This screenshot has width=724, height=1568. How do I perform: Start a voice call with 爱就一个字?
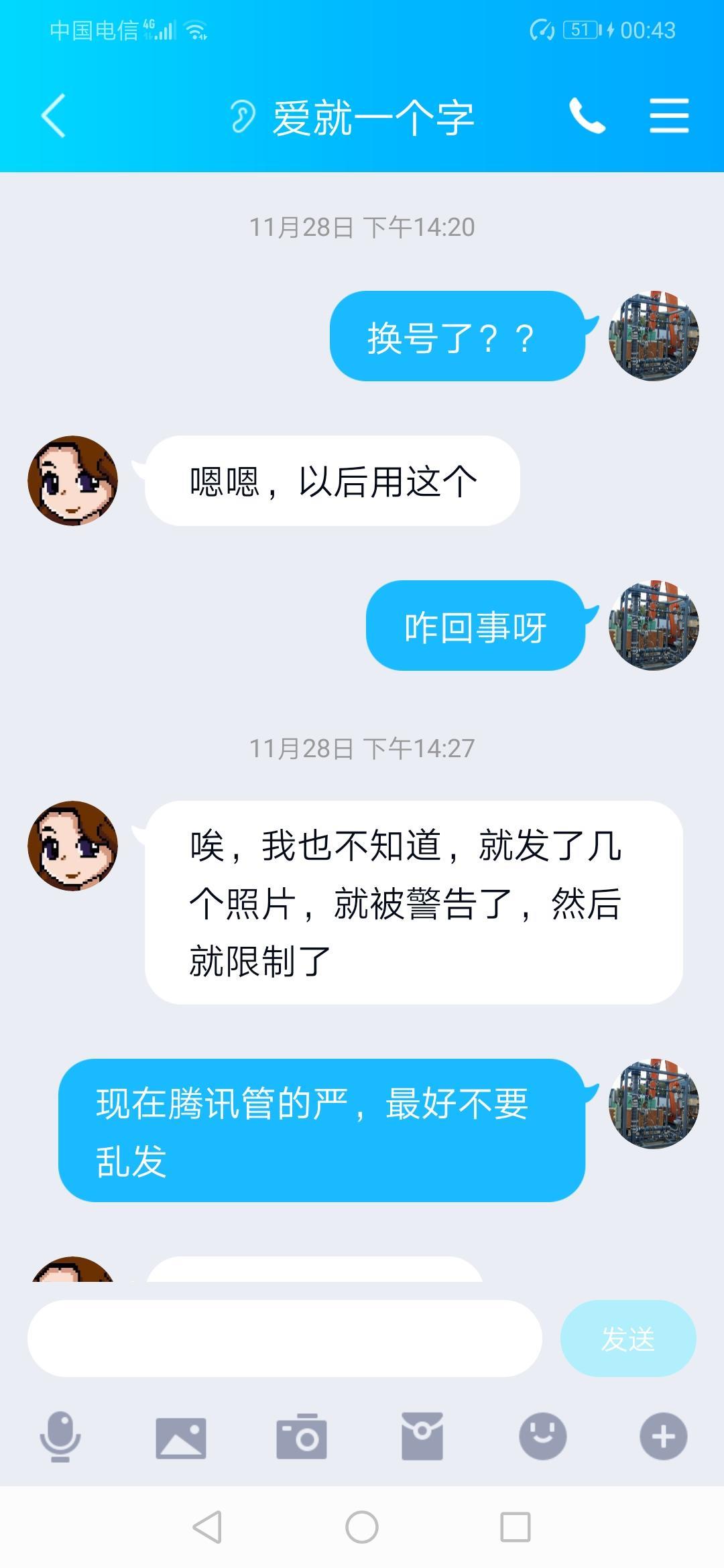587,116
